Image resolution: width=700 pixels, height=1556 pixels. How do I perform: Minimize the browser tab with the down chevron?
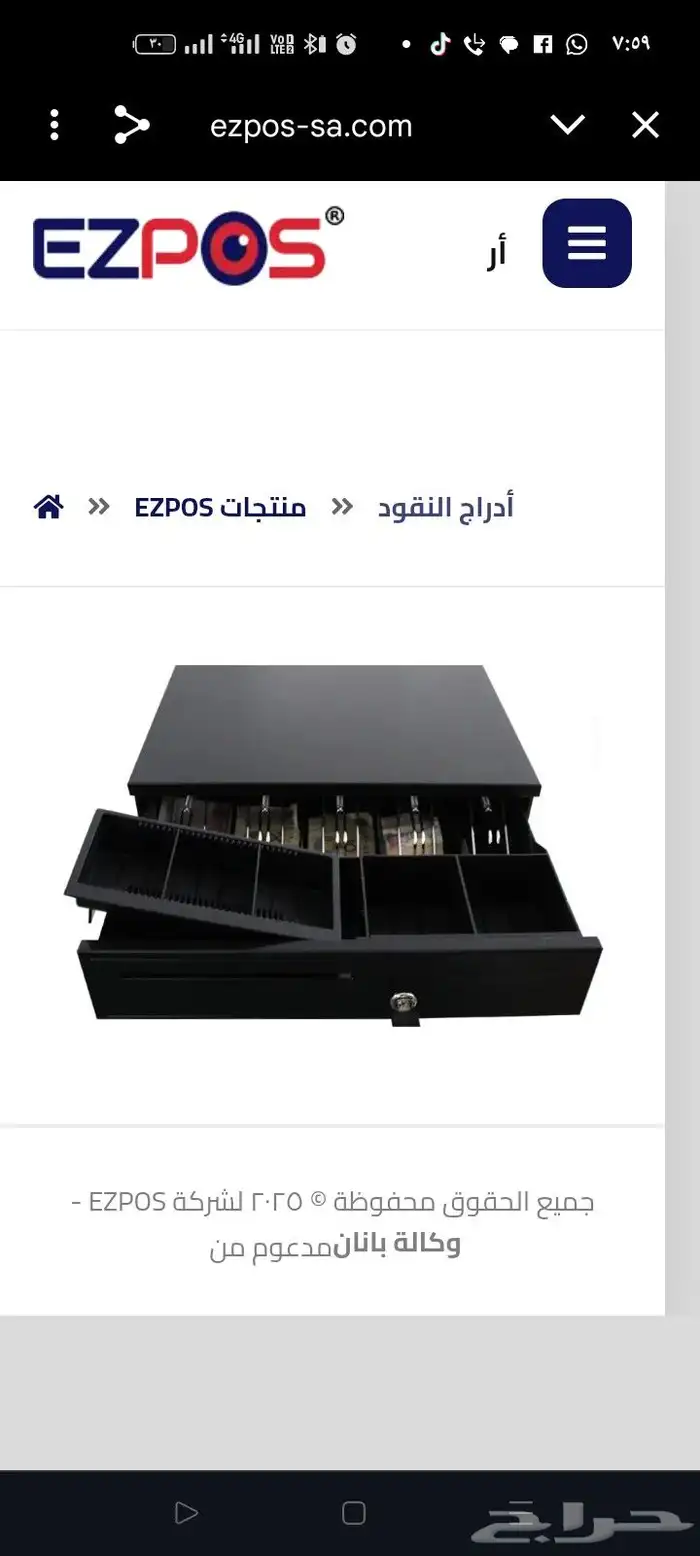pos(567,126)
